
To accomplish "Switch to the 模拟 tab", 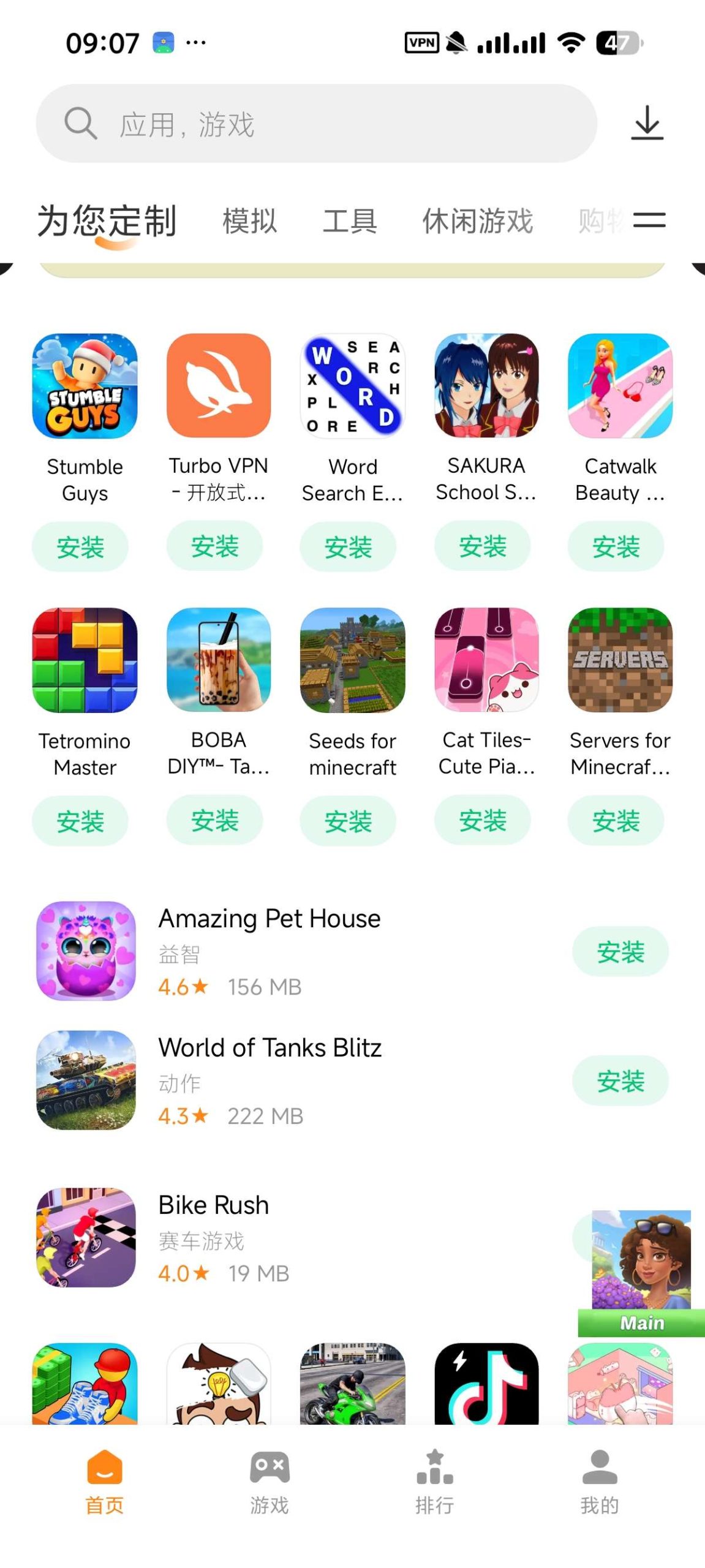I will click(249, 221).
